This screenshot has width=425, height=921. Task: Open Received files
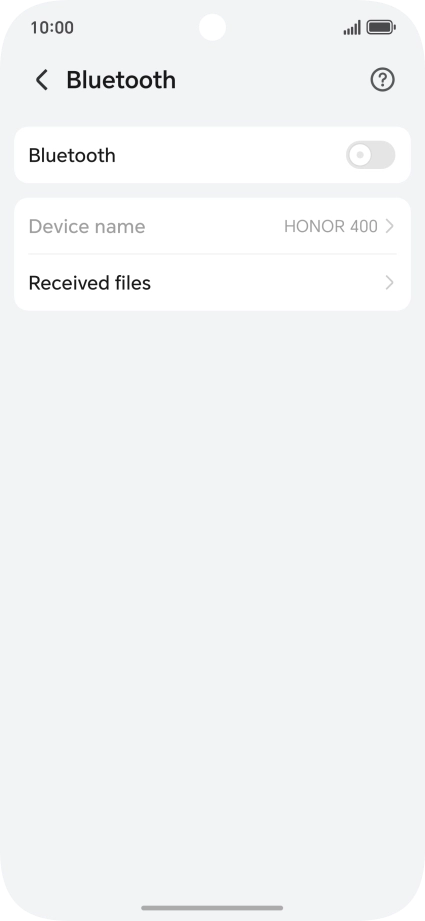tap(212, 283)
